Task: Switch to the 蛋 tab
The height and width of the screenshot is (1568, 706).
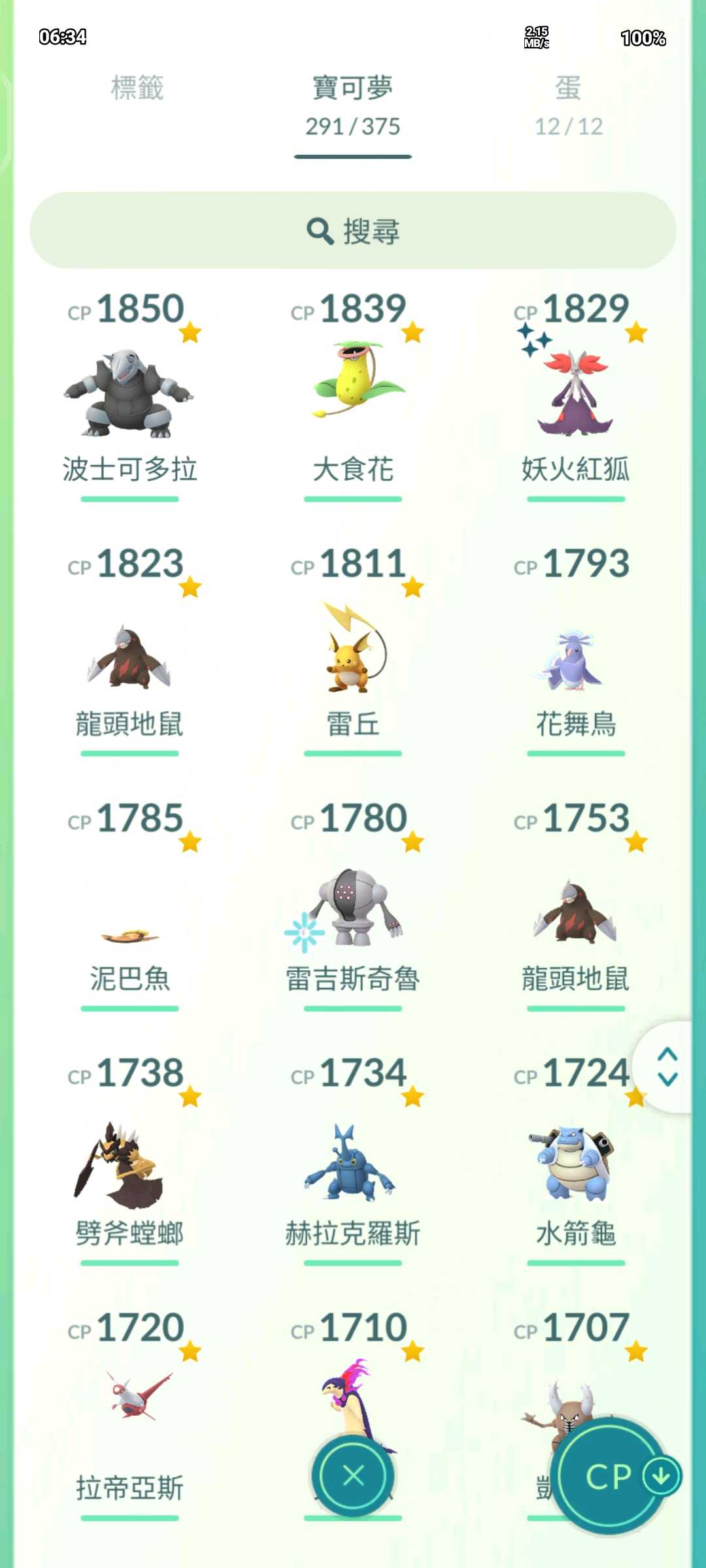Action: coord(568,105)
